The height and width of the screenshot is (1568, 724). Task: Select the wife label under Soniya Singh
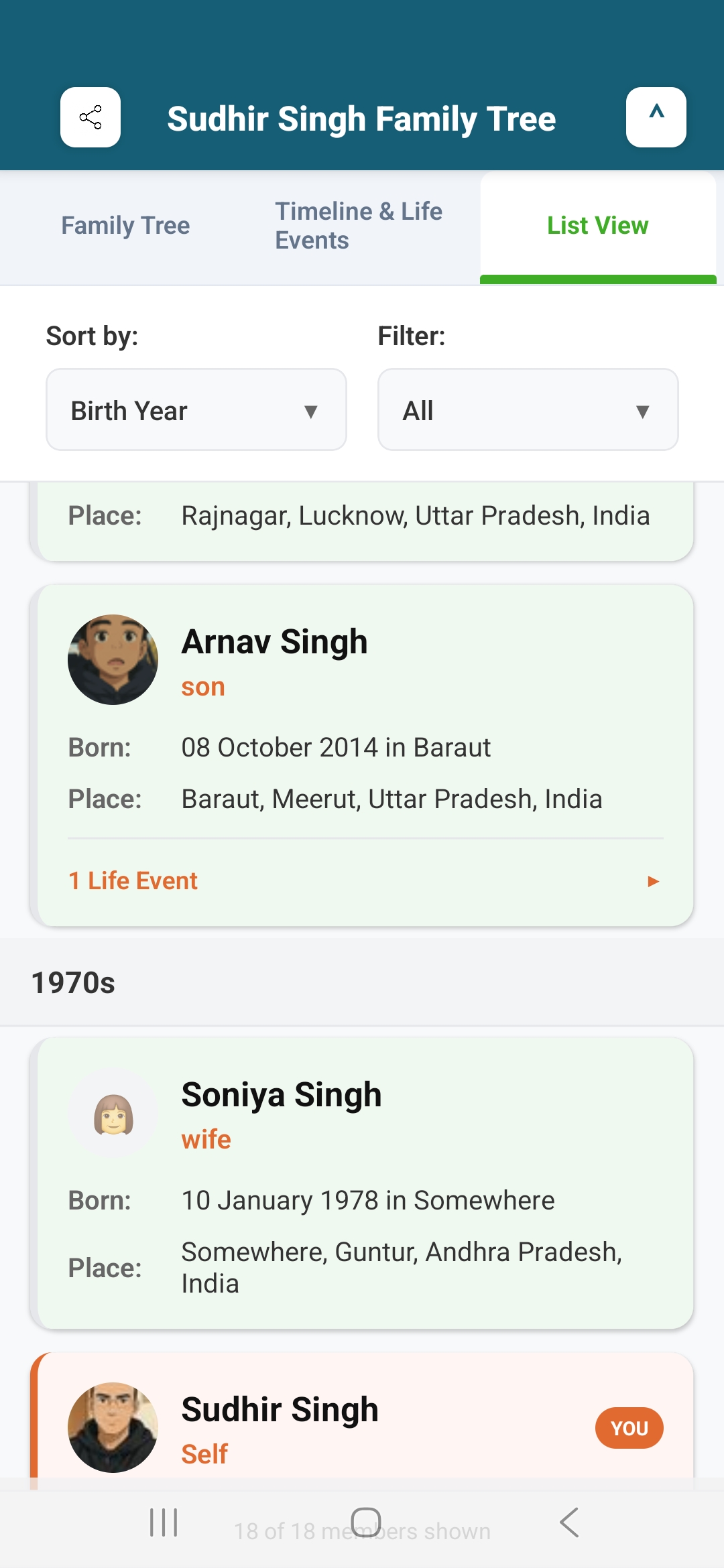[206, 1138]
